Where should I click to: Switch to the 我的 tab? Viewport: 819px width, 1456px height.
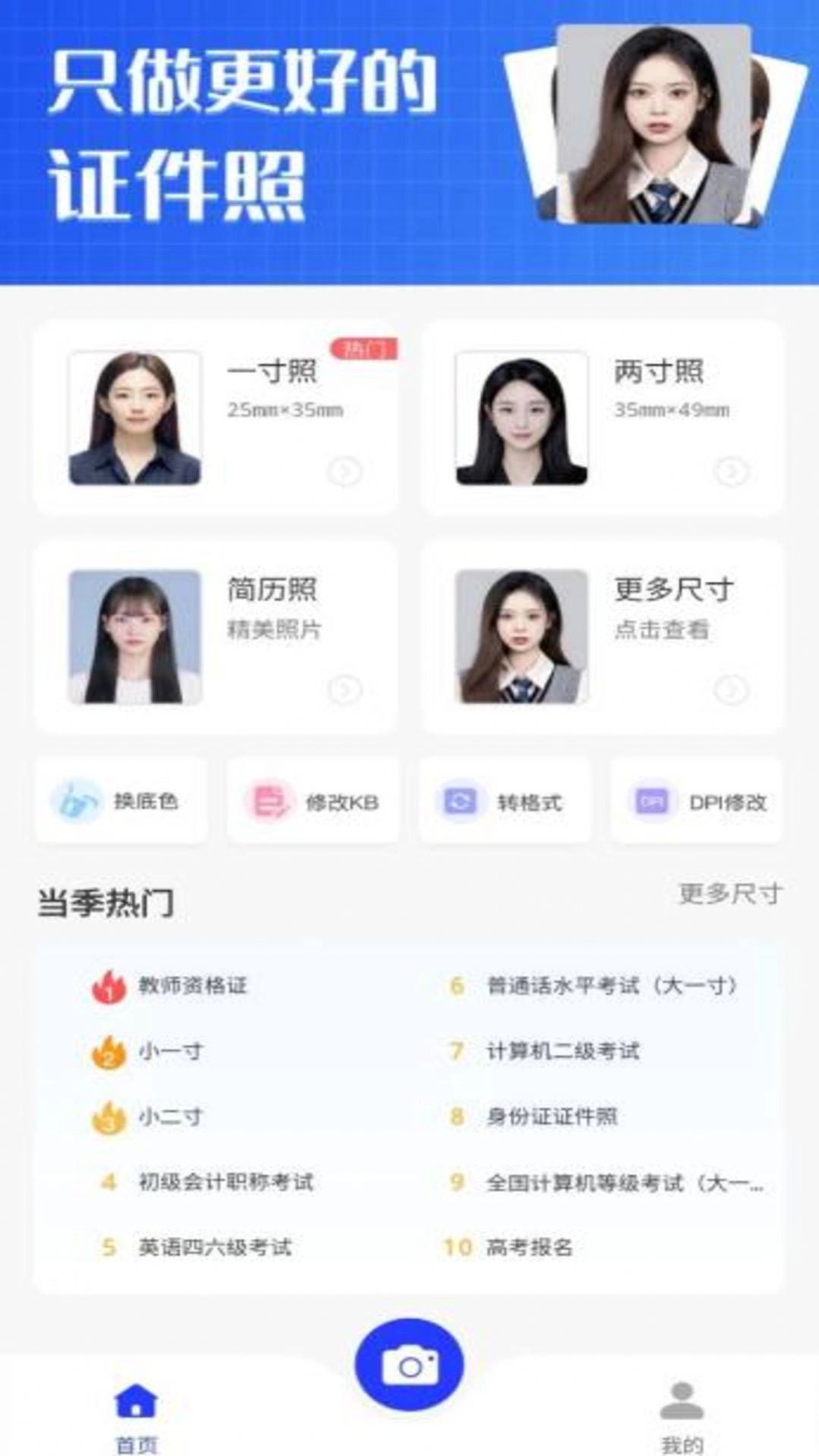(x=682, y=1415)
